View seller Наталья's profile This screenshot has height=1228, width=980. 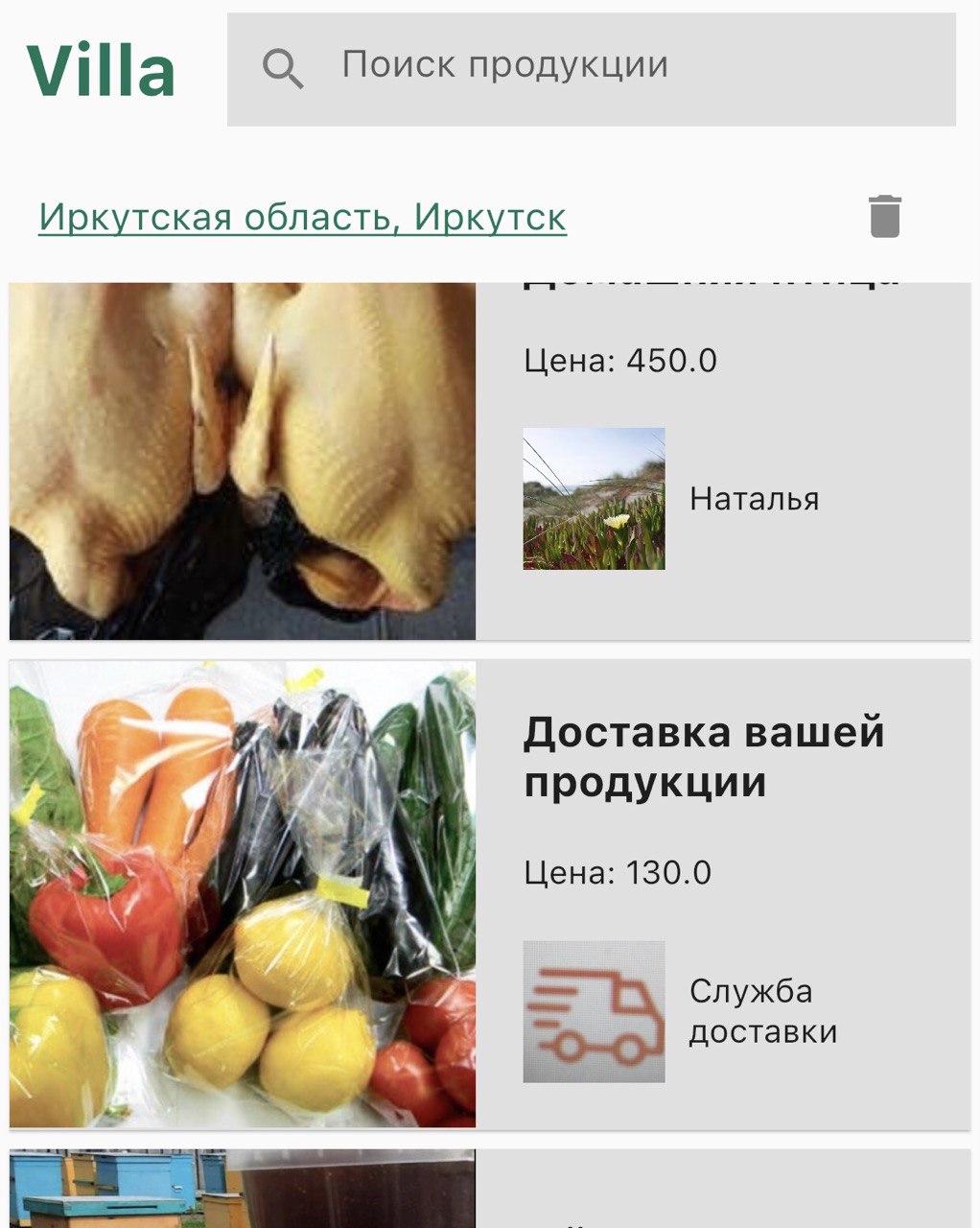(x=754, y=499)
